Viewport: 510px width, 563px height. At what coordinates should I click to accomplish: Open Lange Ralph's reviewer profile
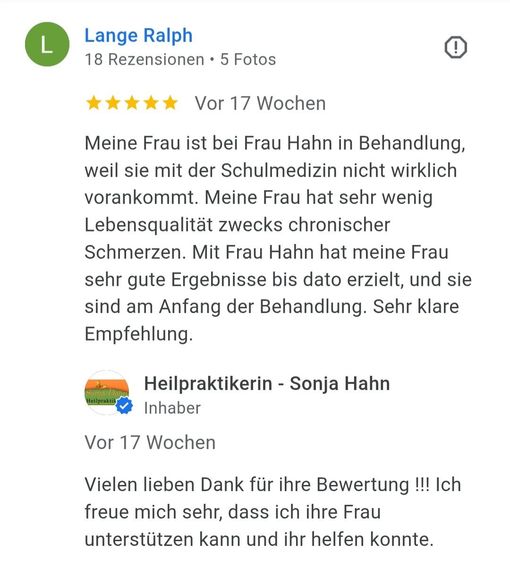[138, 36]
